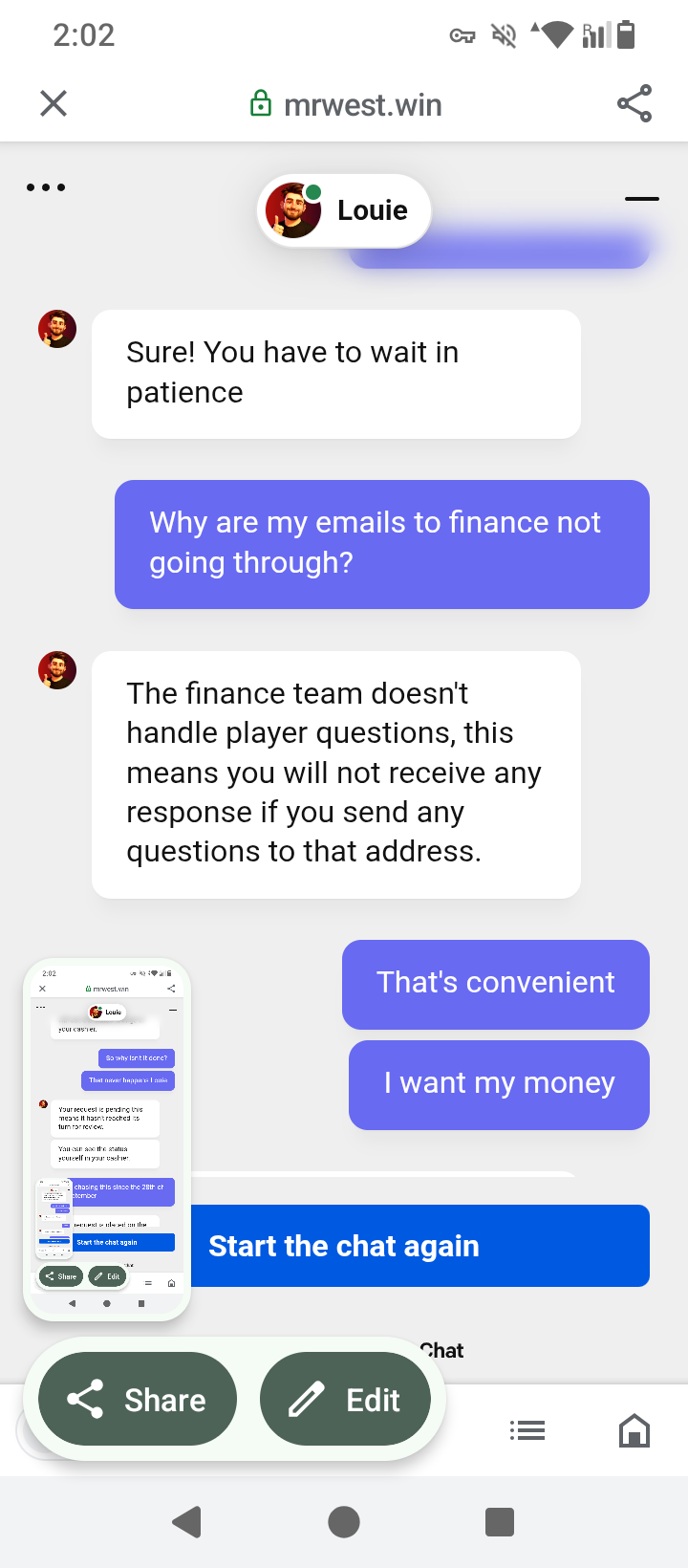Edit the captured screenshot
This screenshot has width=688, height=1568.
(345, 1400)
